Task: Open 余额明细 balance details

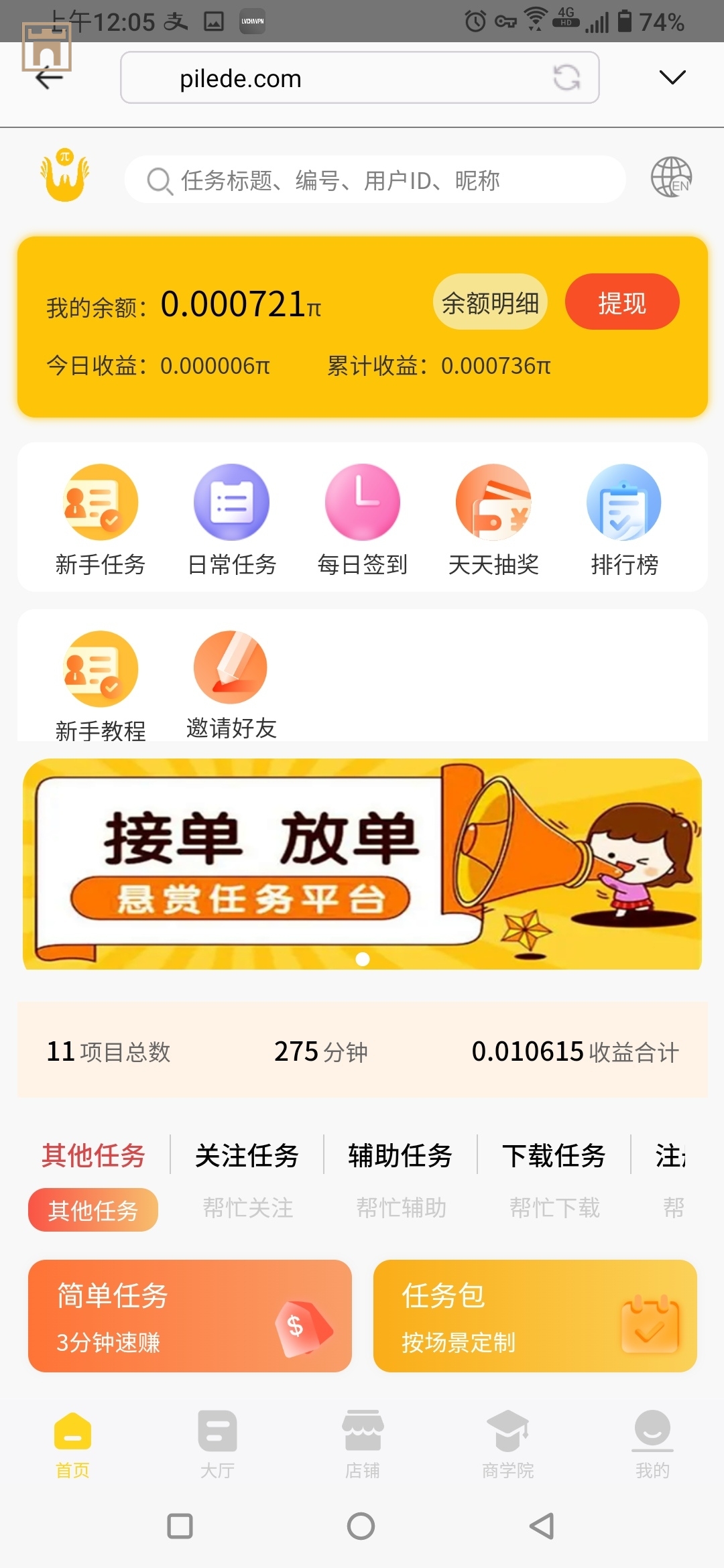Action: coord(490,302)
